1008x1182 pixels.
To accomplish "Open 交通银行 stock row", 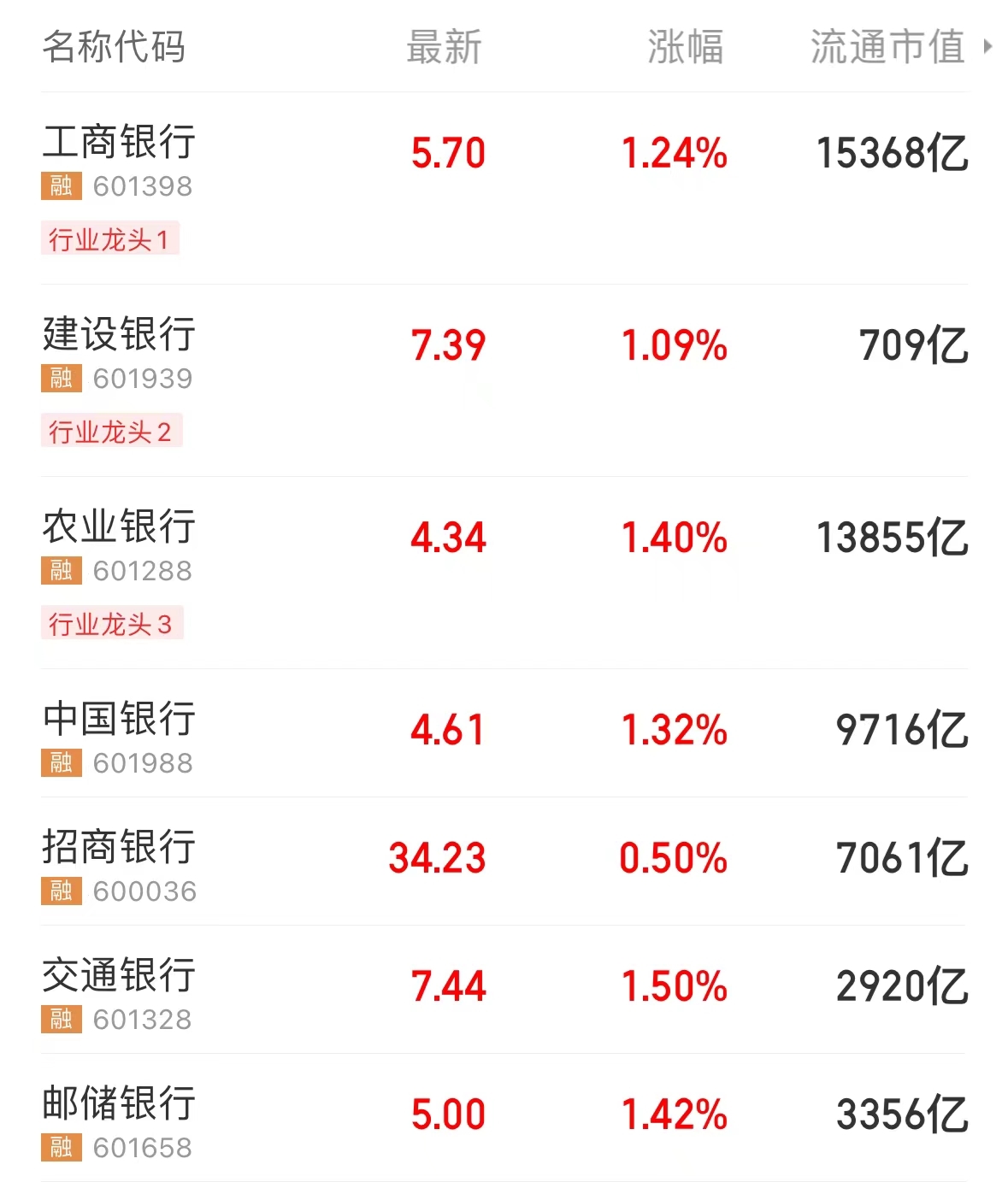I will coord(120,977).
